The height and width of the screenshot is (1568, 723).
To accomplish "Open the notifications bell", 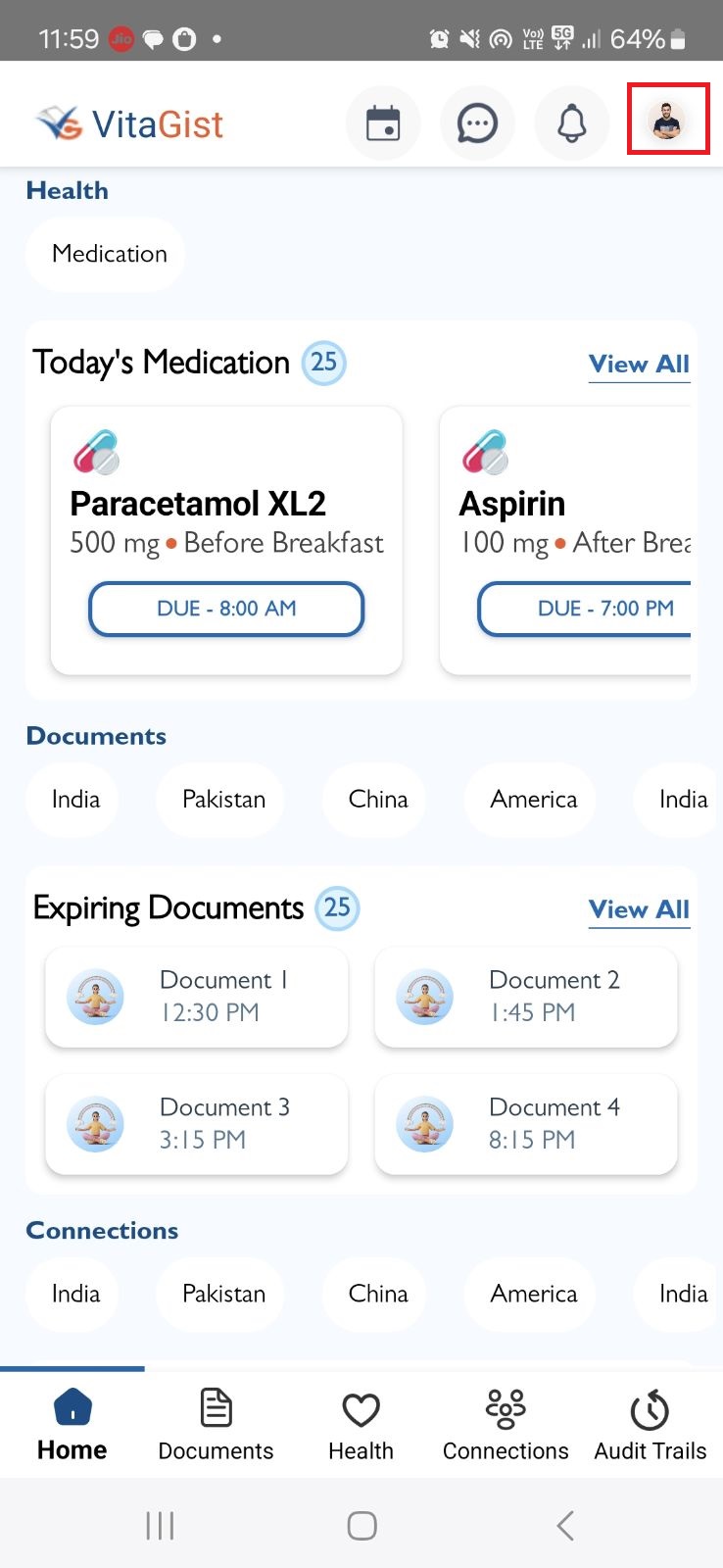I will (571, 123).
